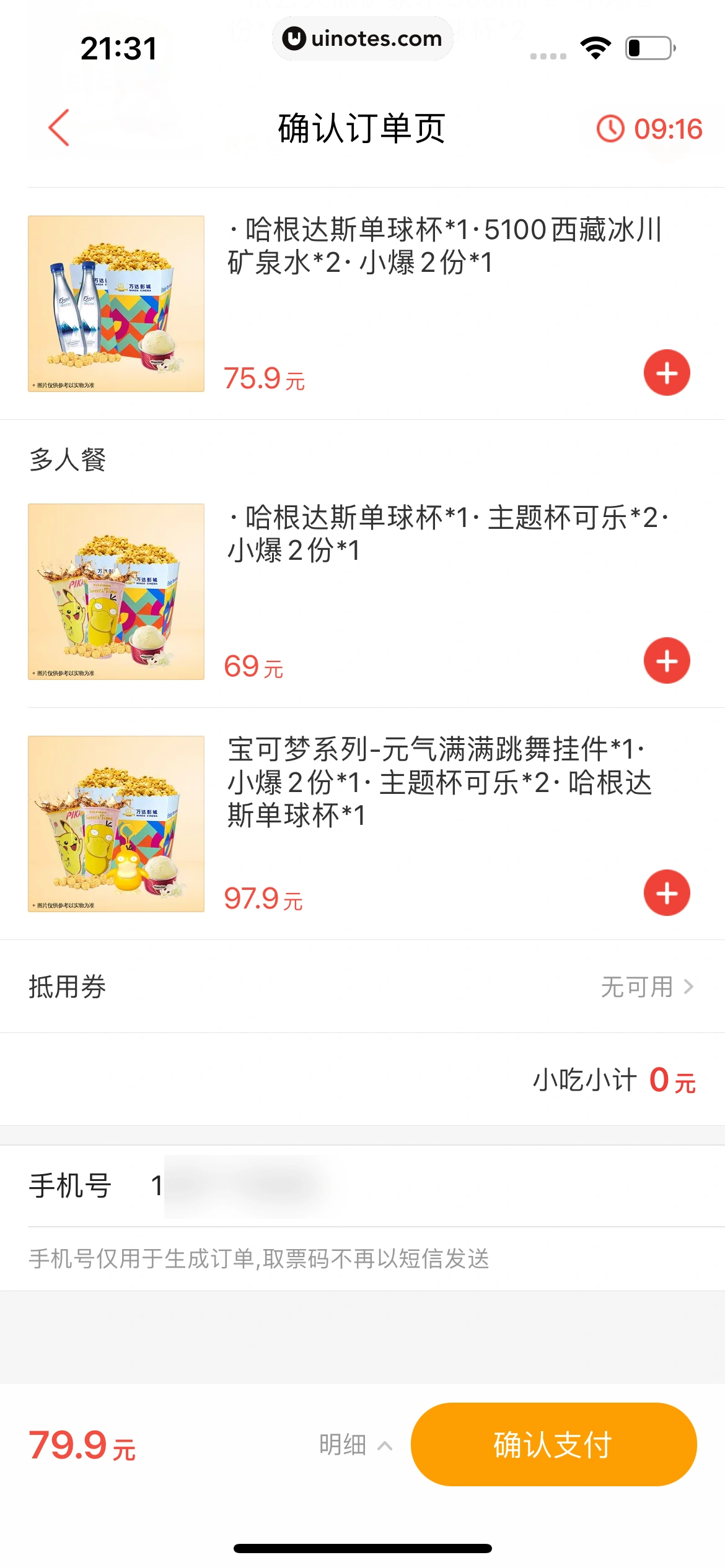Go back from the order confirmation page

coord(59,128)
